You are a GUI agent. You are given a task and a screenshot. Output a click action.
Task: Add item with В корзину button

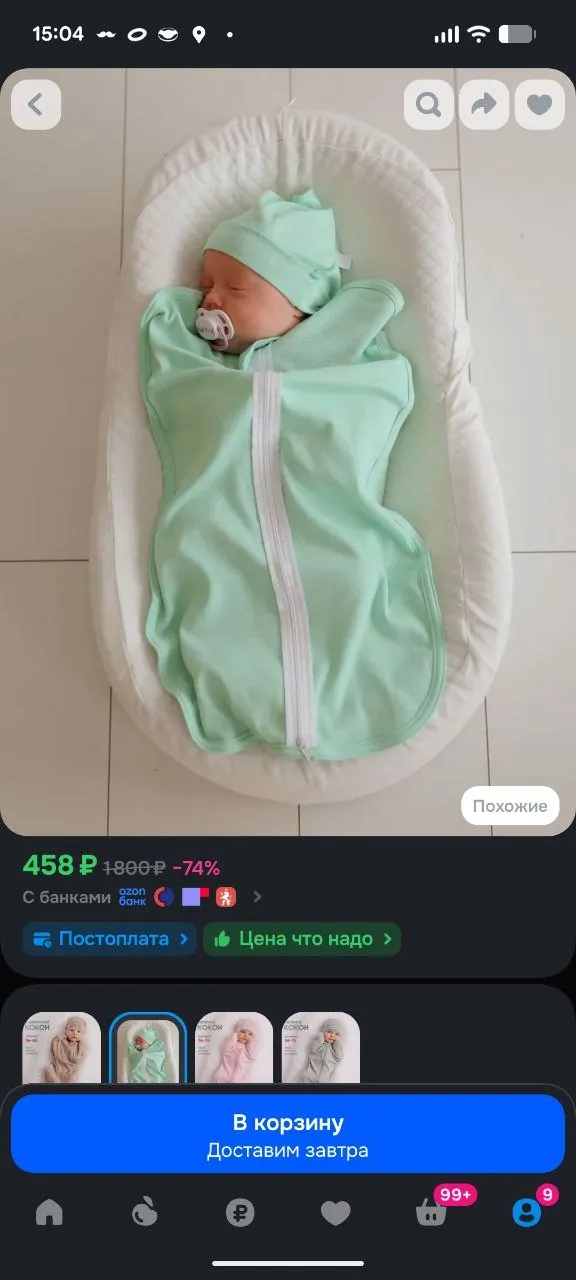(288, 1134)
